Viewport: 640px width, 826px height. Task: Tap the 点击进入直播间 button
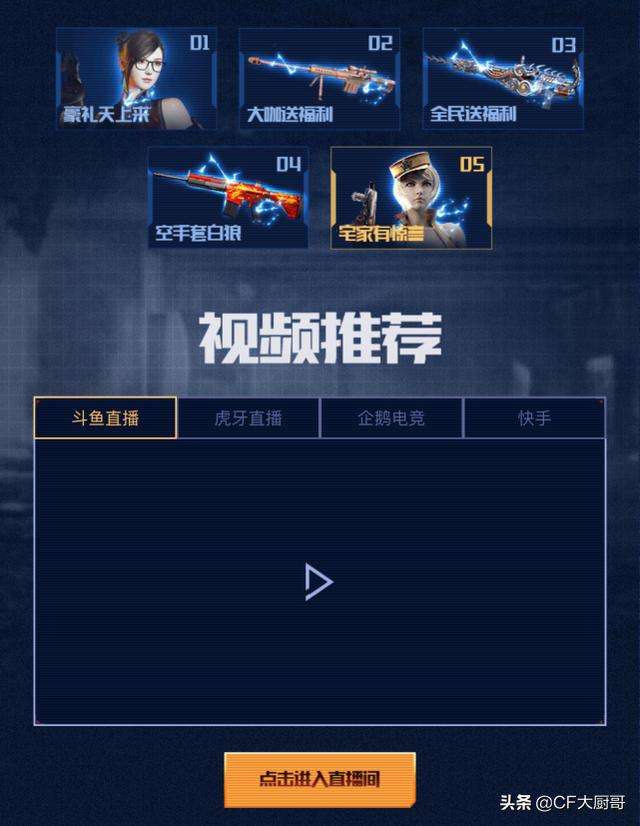pyautogui.click(x=319, y=779)
